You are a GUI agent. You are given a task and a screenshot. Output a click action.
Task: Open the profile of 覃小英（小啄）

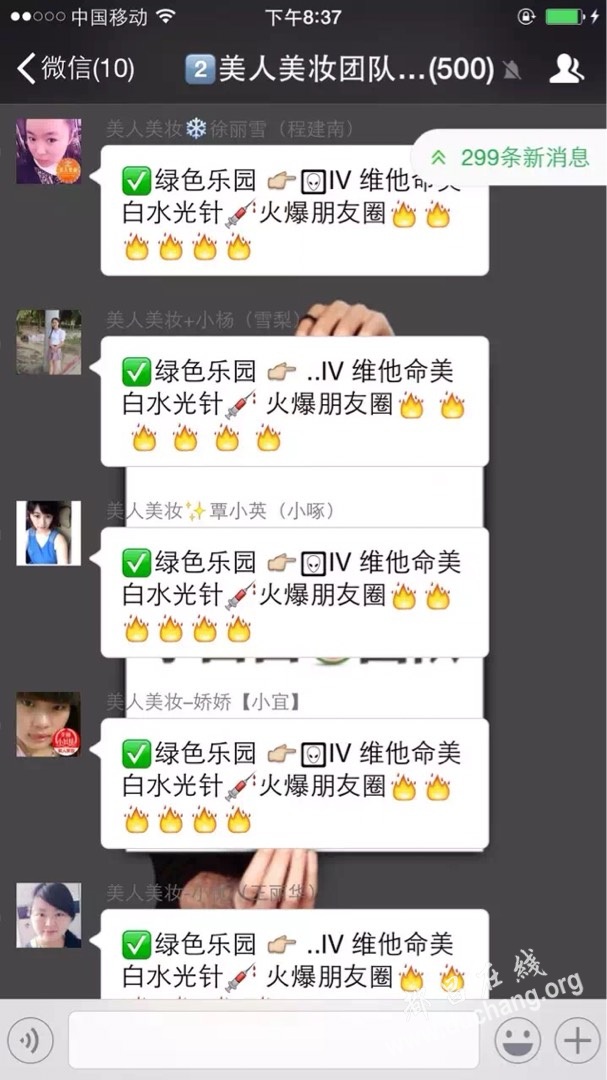pos(48,533)
